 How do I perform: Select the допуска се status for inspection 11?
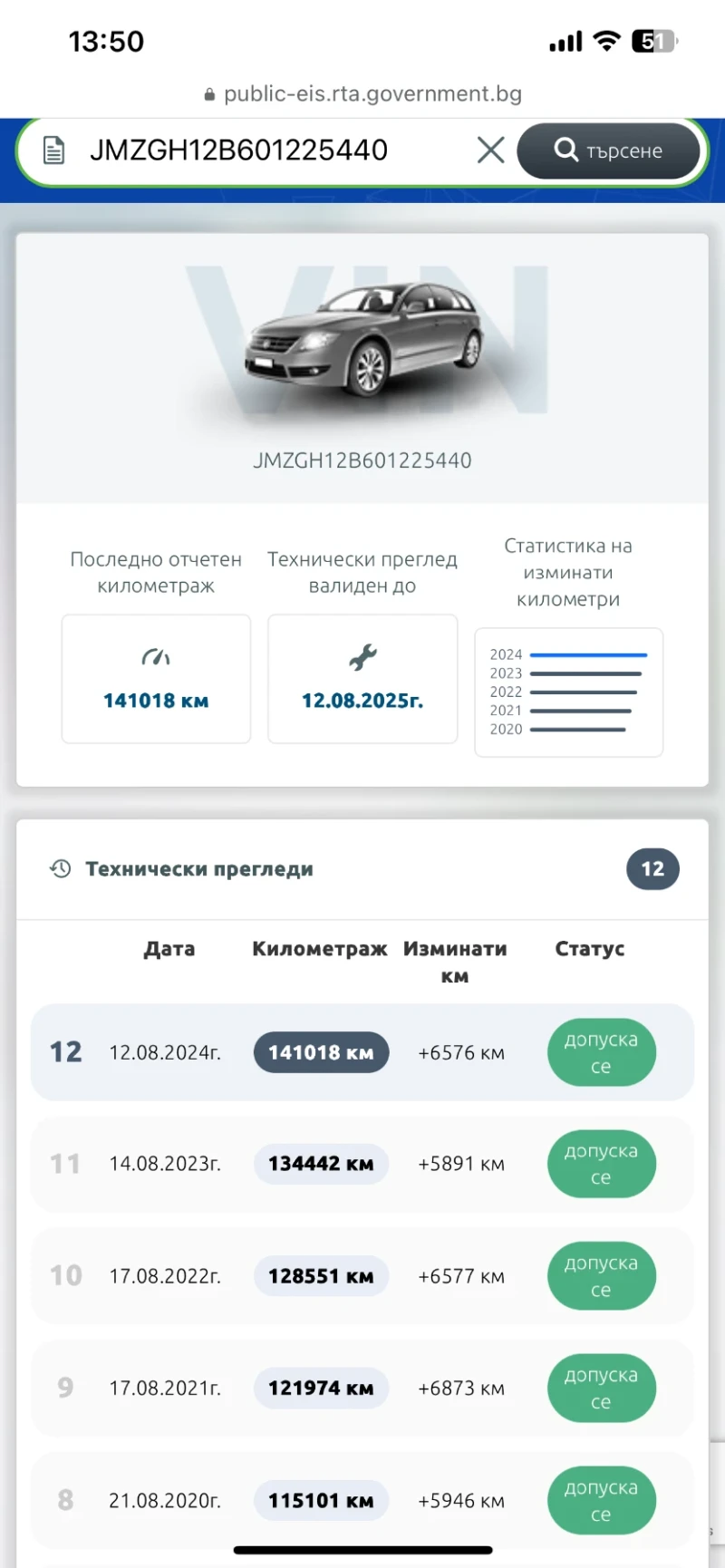pyautogui.click(x=601, y=1164)
